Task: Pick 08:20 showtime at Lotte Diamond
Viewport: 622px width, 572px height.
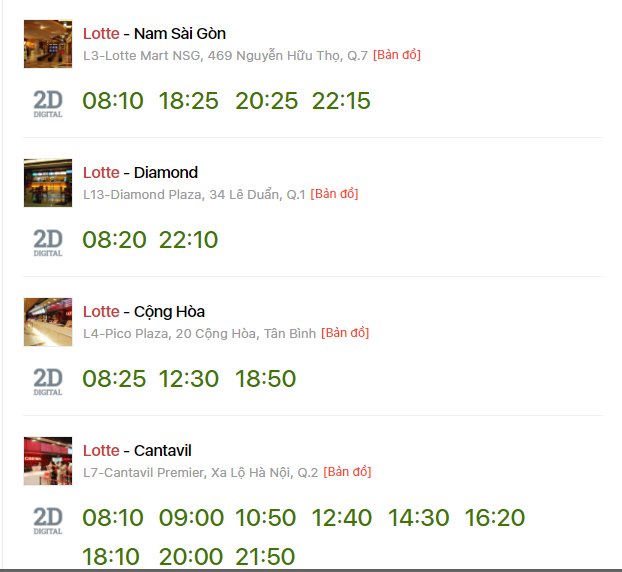Action: pos(114,240)
